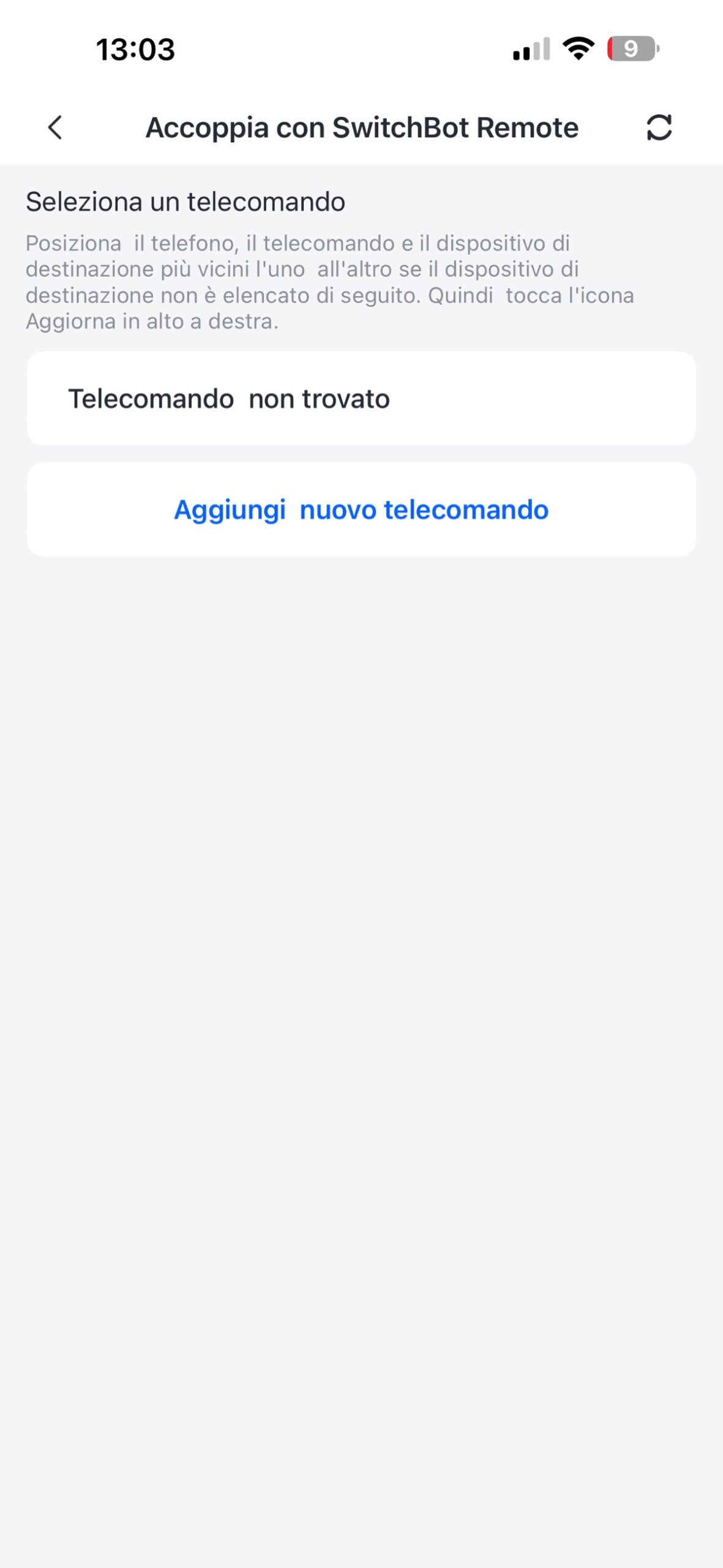Viewport: 723px width, 1568px height.
Task: Tap the refresh icon to rescan remotes
Action: [659, 127]
